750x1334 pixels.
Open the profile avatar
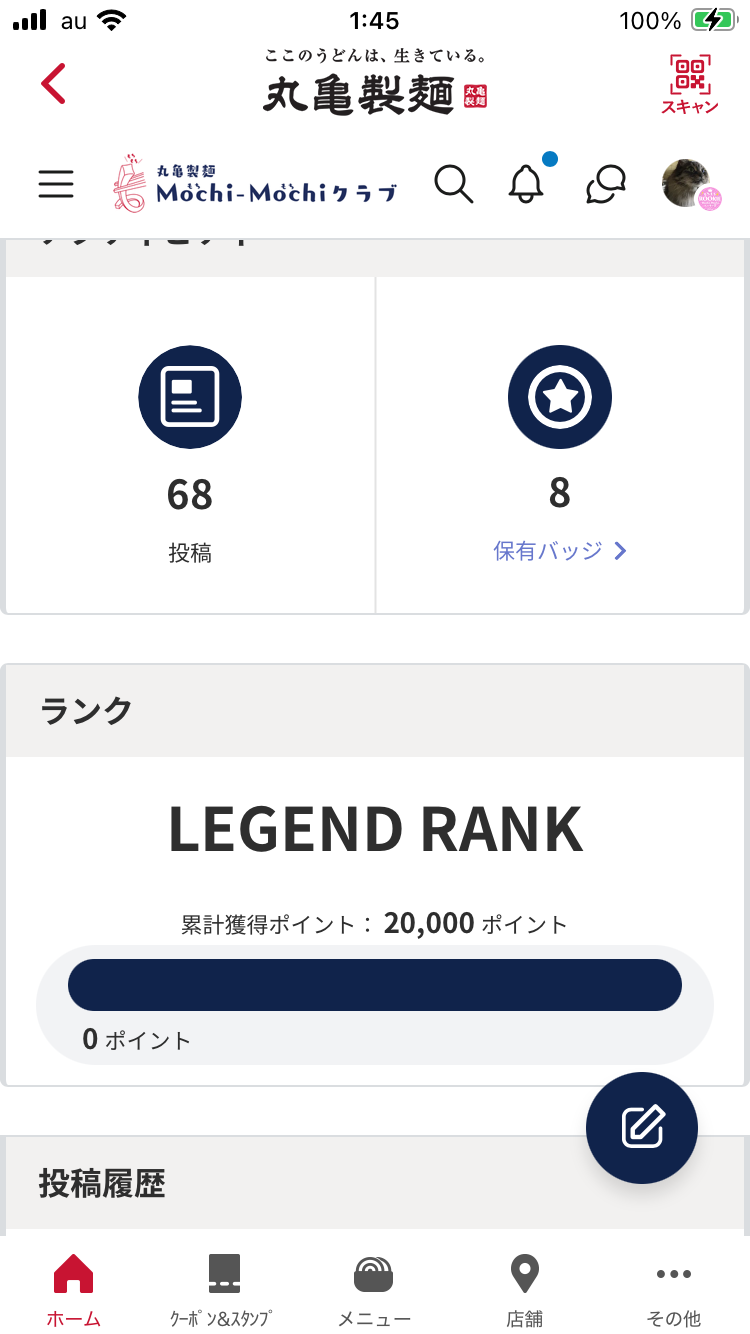pos(689,184)
